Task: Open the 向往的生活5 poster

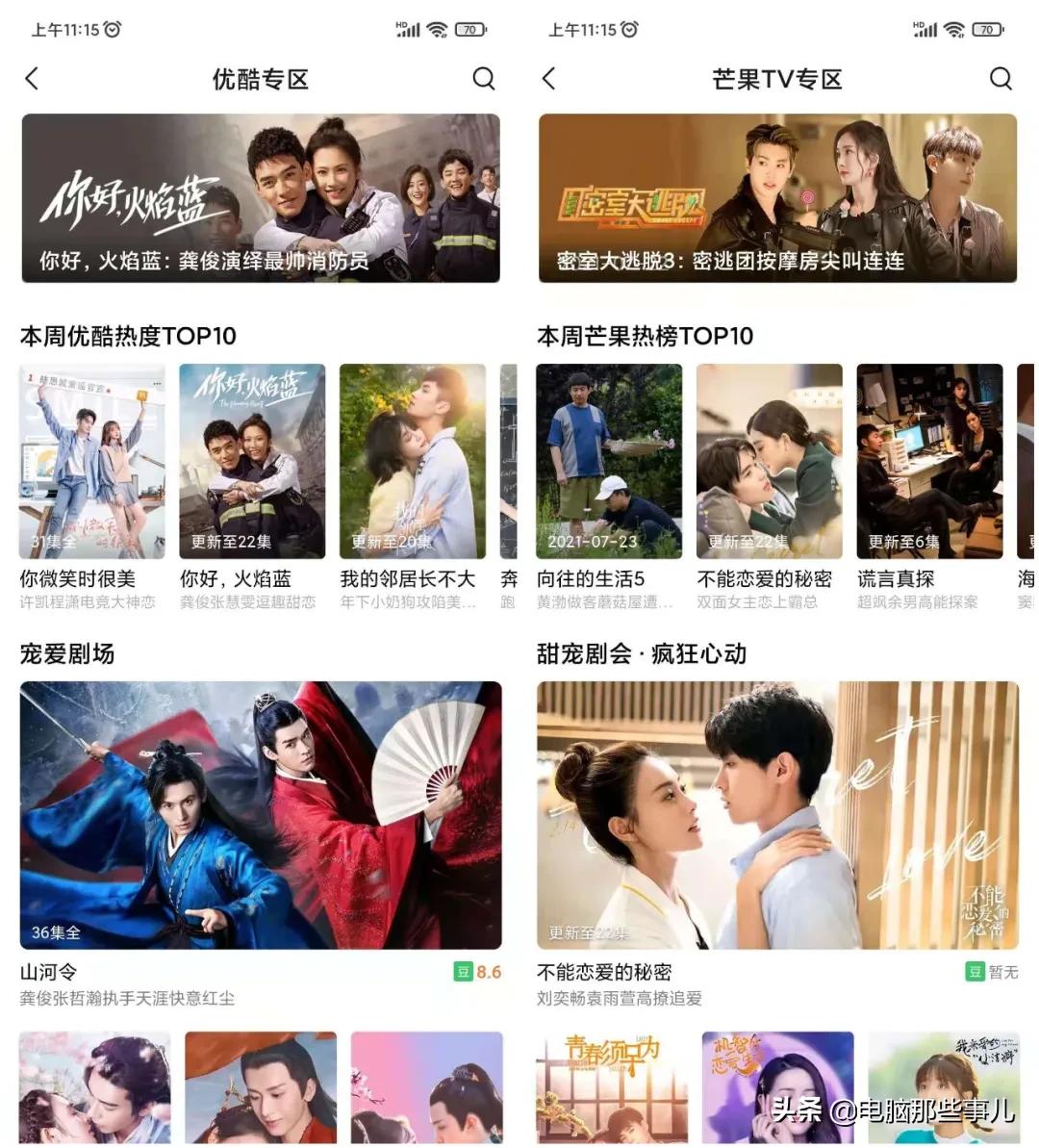Action: tap(609, 462)
